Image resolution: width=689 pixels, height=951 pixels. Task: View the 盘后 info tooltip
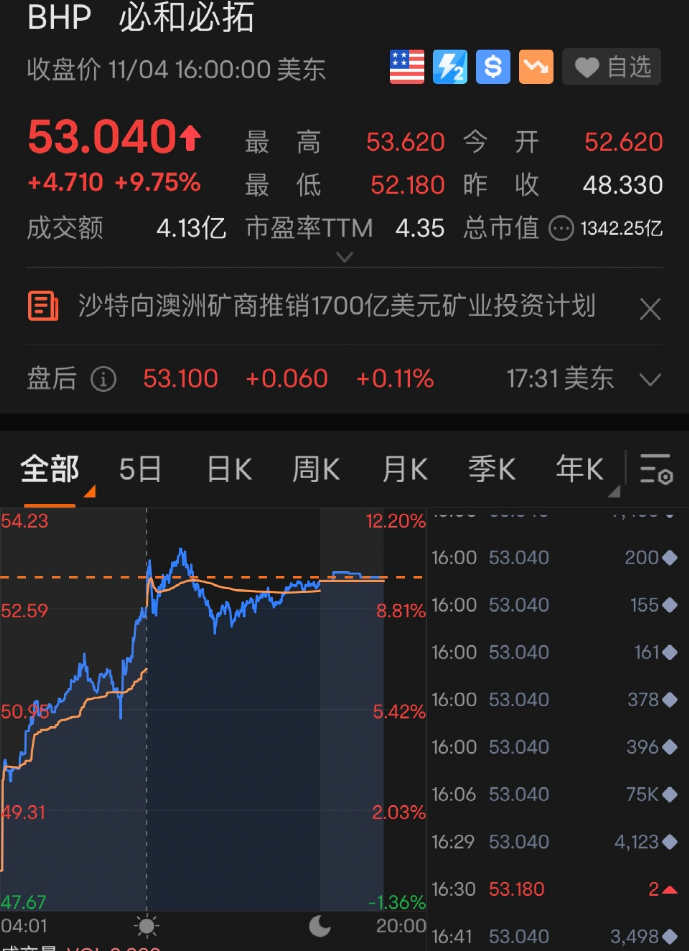[x=103, y=380]
